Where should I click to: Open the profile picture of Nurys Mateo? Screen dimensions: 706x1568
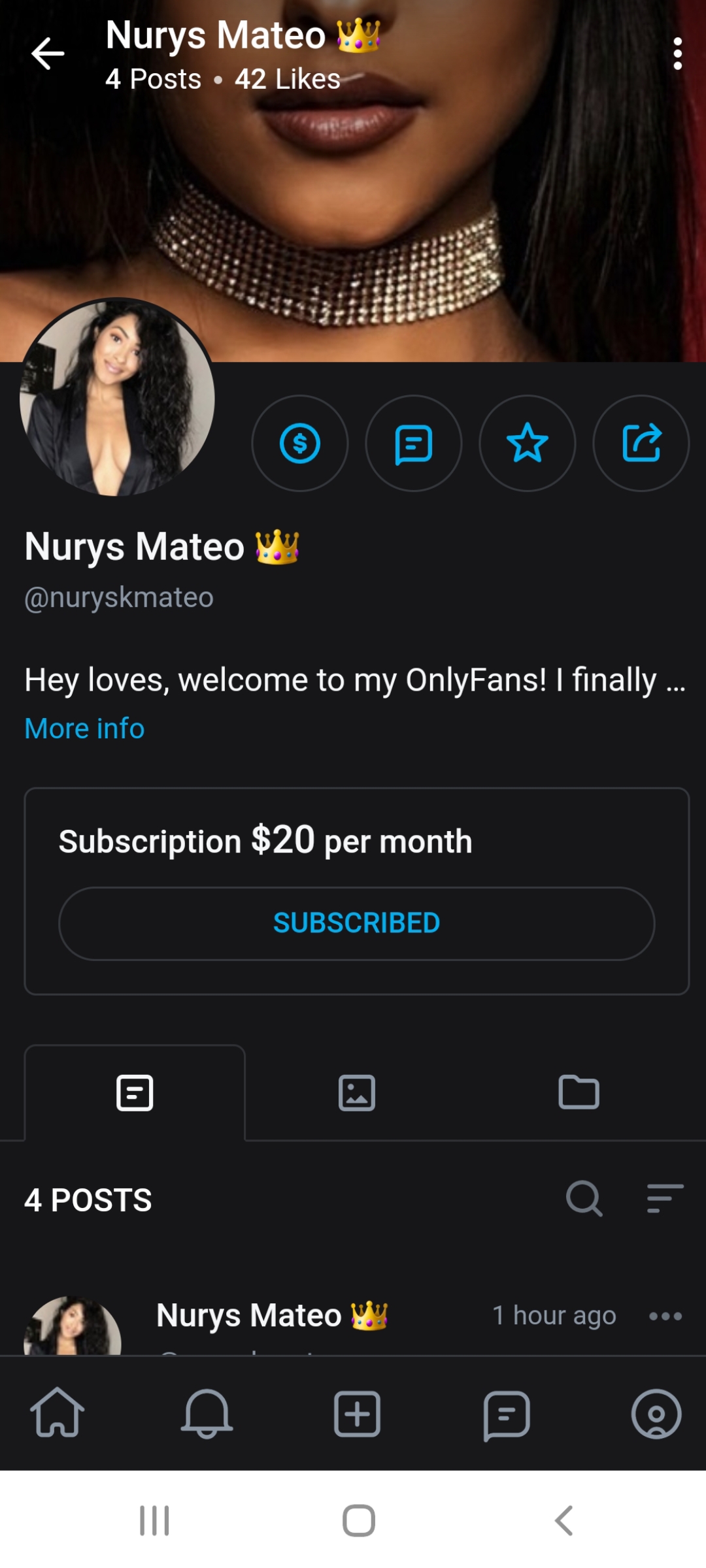[x=118, y=397]
